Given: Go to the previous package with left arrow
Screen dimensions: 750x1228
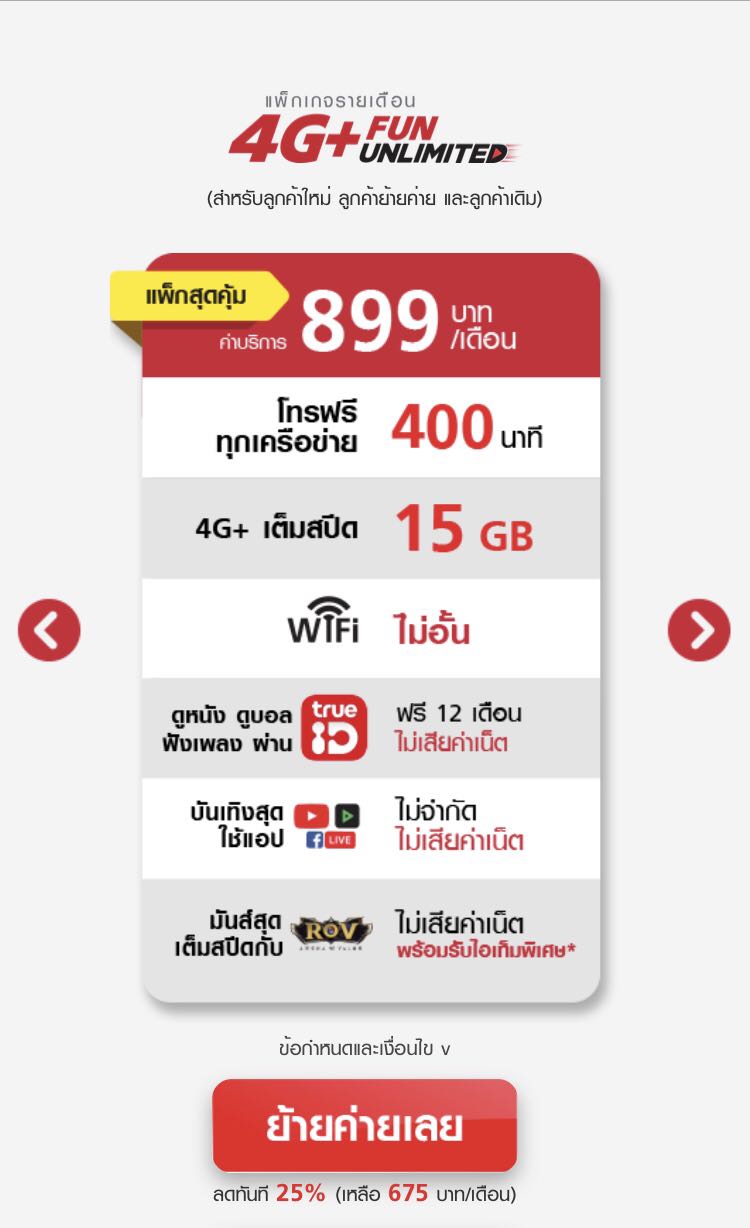Looking at the screenshot, I should 49,630.
